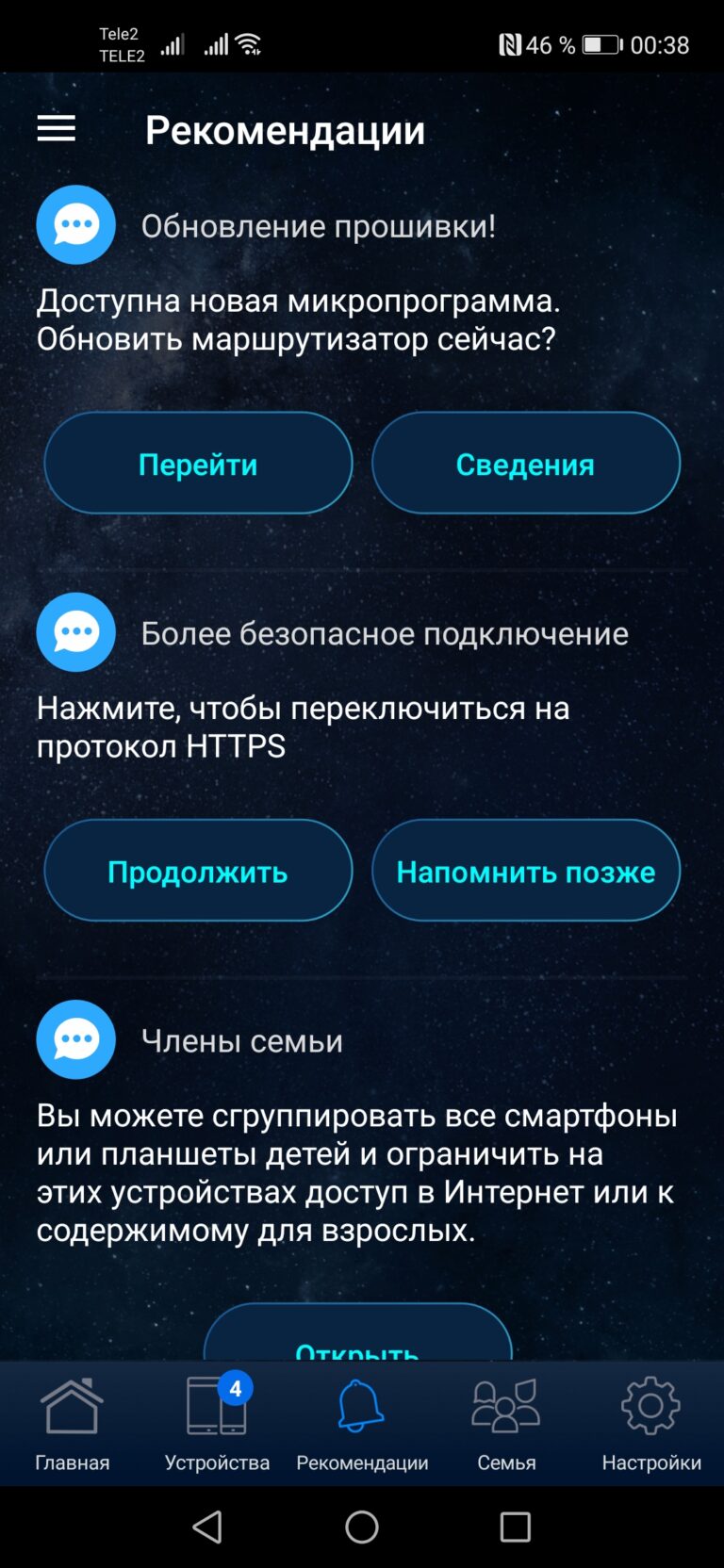Select Напомнить позже for the HTTPS connection

[x=525, y=870]
